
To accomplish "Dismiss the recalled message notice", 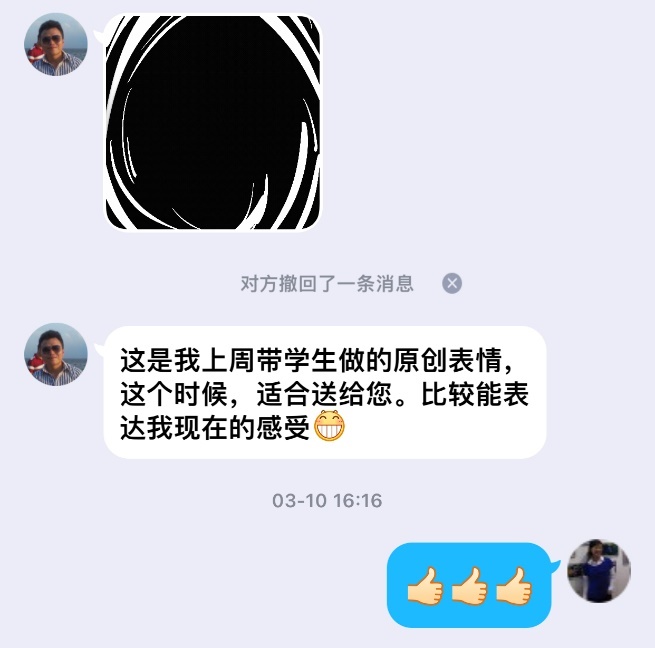I will [452, 283].
